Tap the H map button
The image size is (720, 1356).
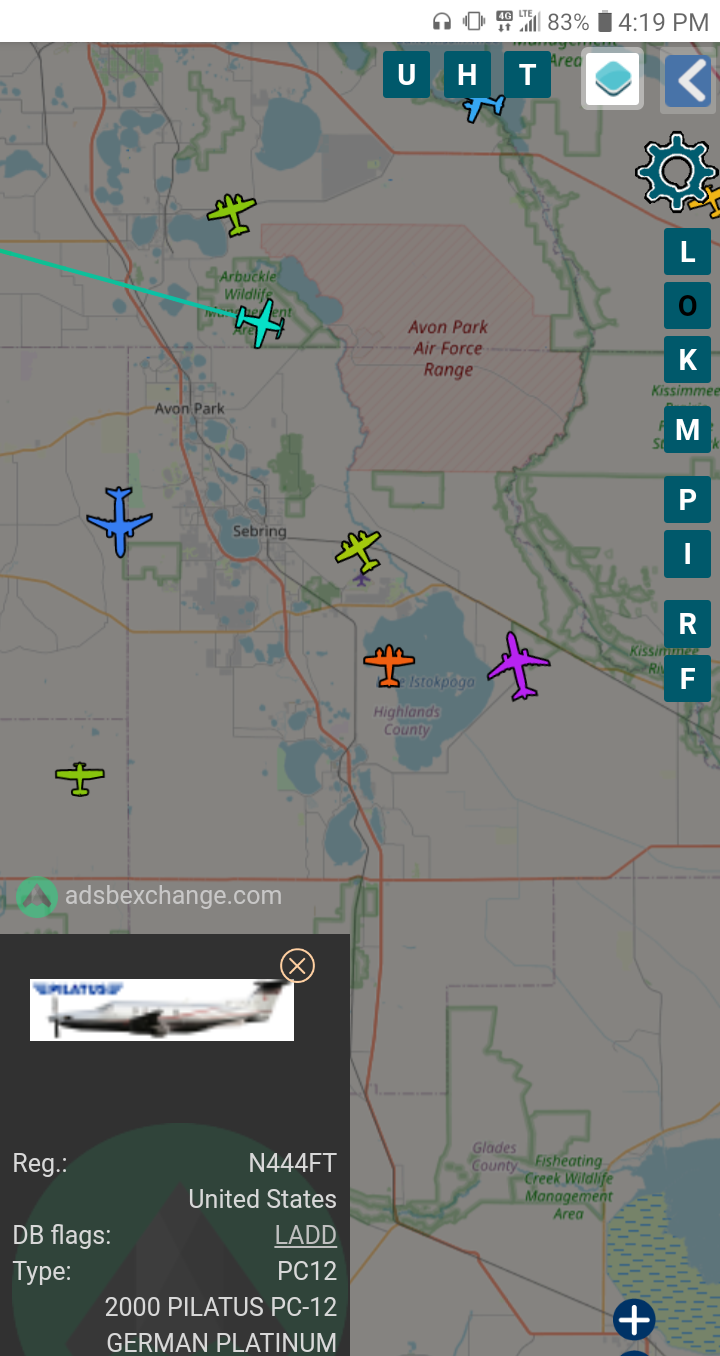(467, 75)
